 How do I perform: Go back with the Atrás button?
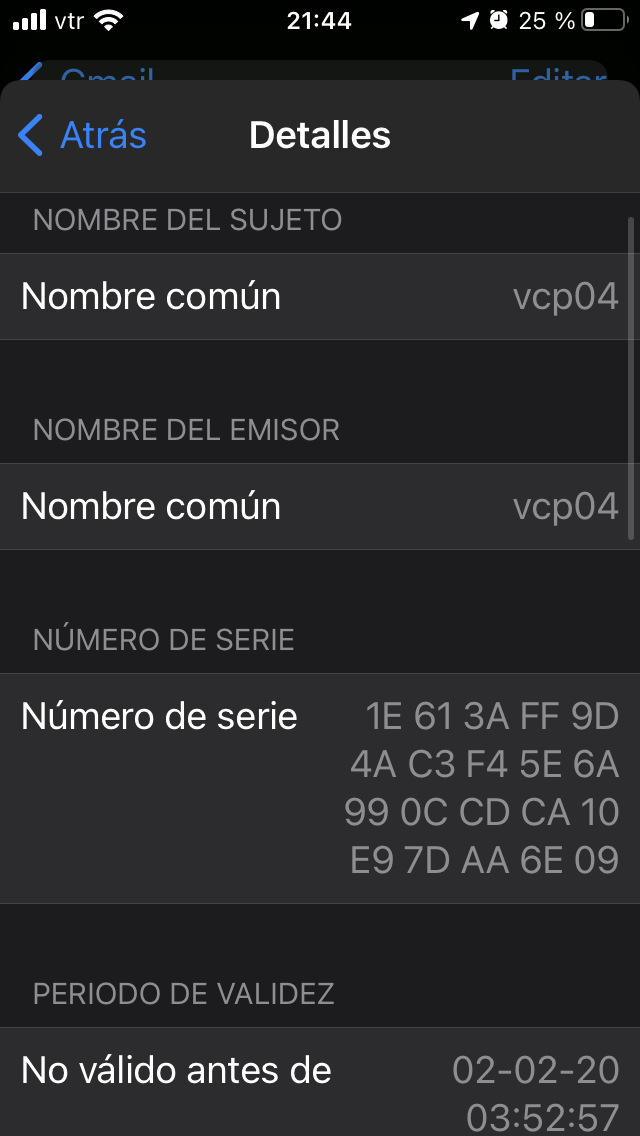pyautogui.click(x=82, y=135)
